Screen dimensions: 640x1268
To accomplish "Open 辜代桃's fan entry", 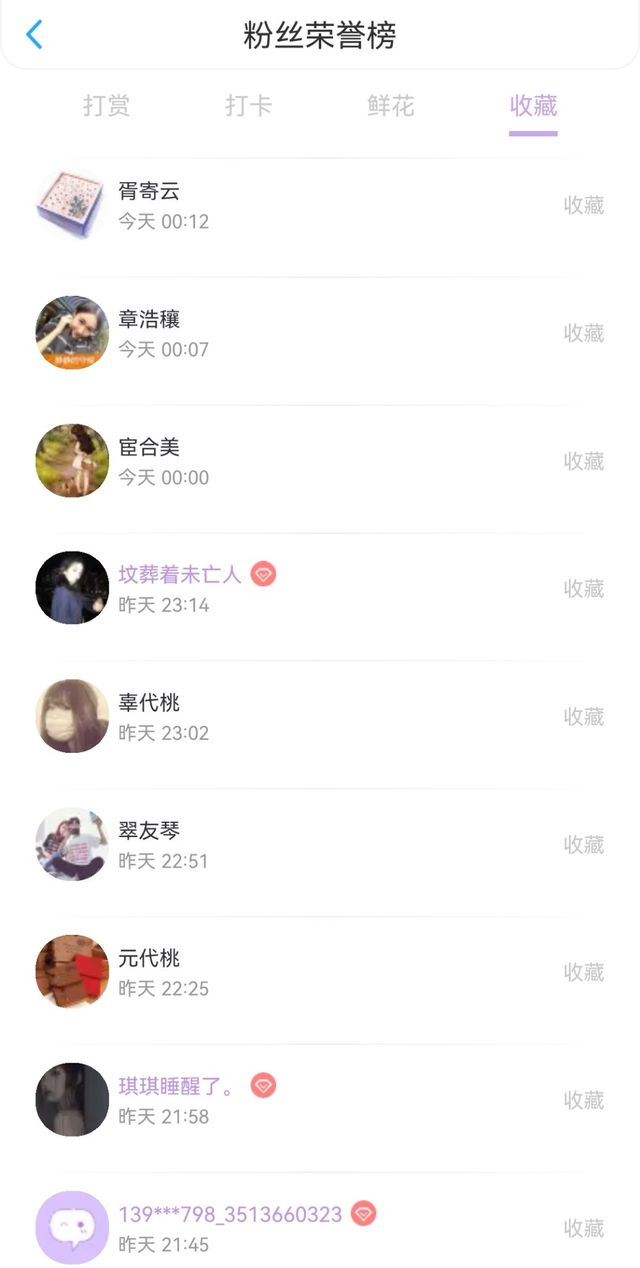I will pos(320,718).
